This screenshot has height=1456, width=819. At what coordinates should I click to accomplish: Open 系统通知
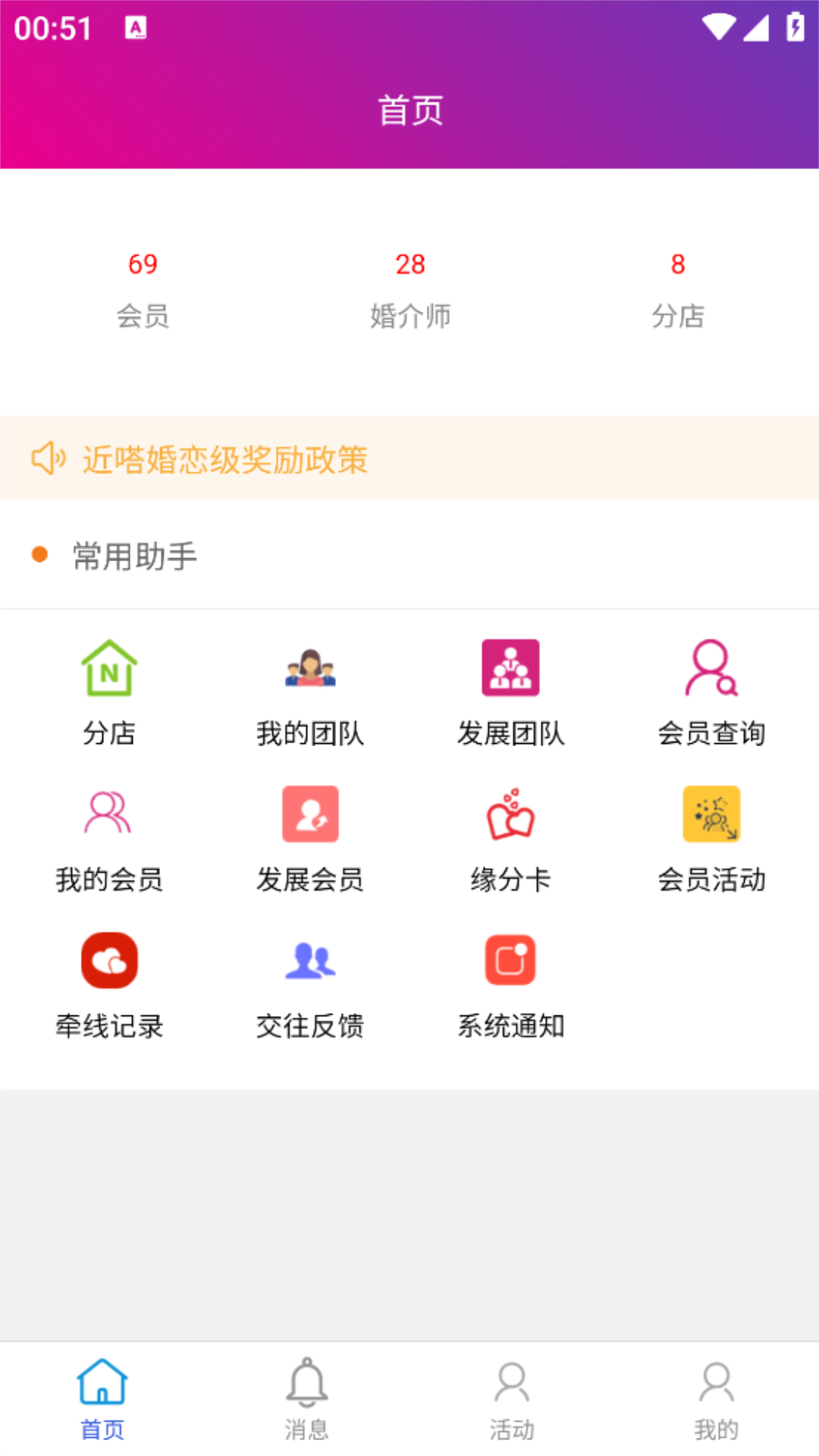coord(510,984)
